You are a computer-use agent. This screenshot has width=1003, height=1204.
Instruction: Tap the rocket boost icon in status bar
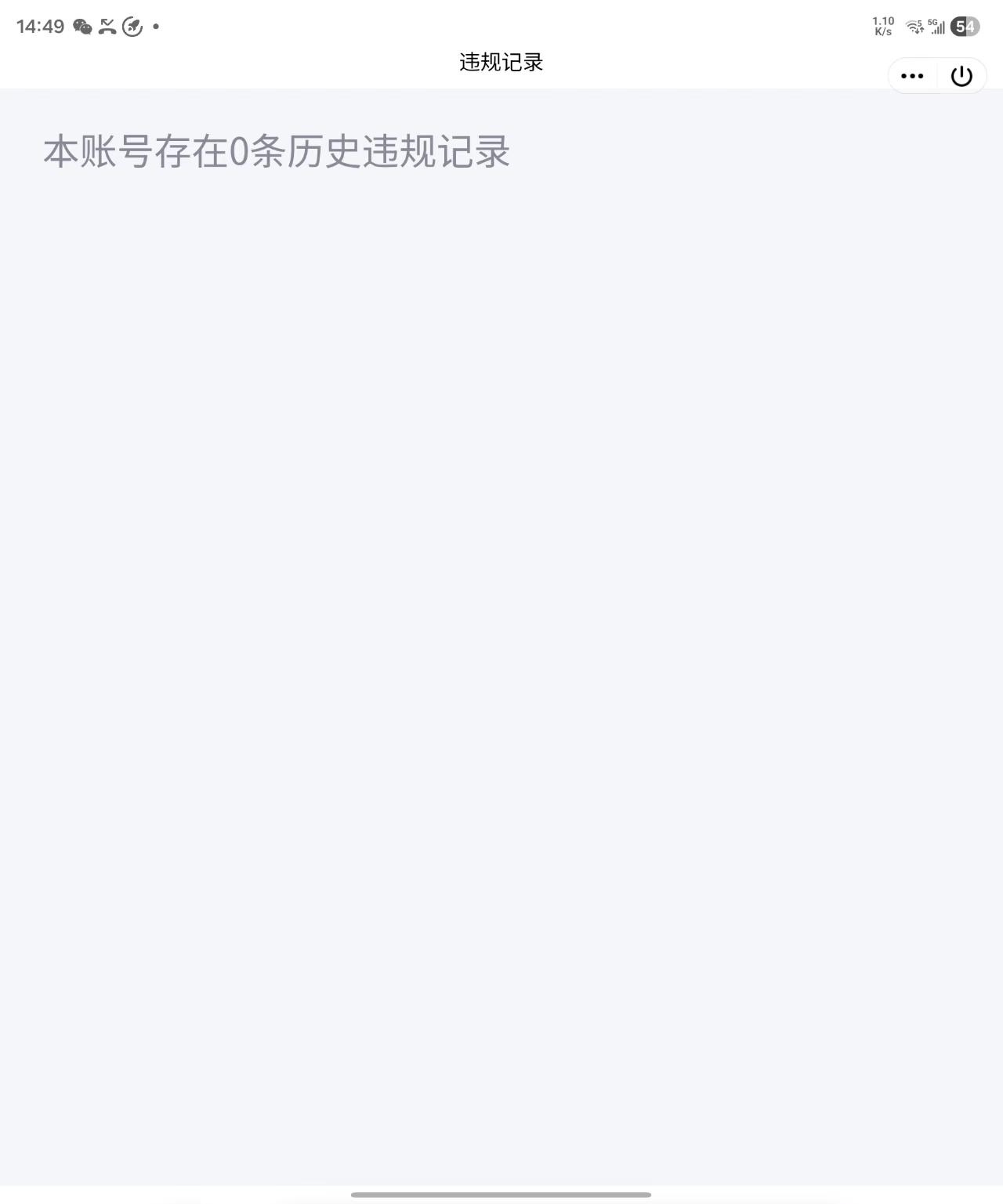133,26
